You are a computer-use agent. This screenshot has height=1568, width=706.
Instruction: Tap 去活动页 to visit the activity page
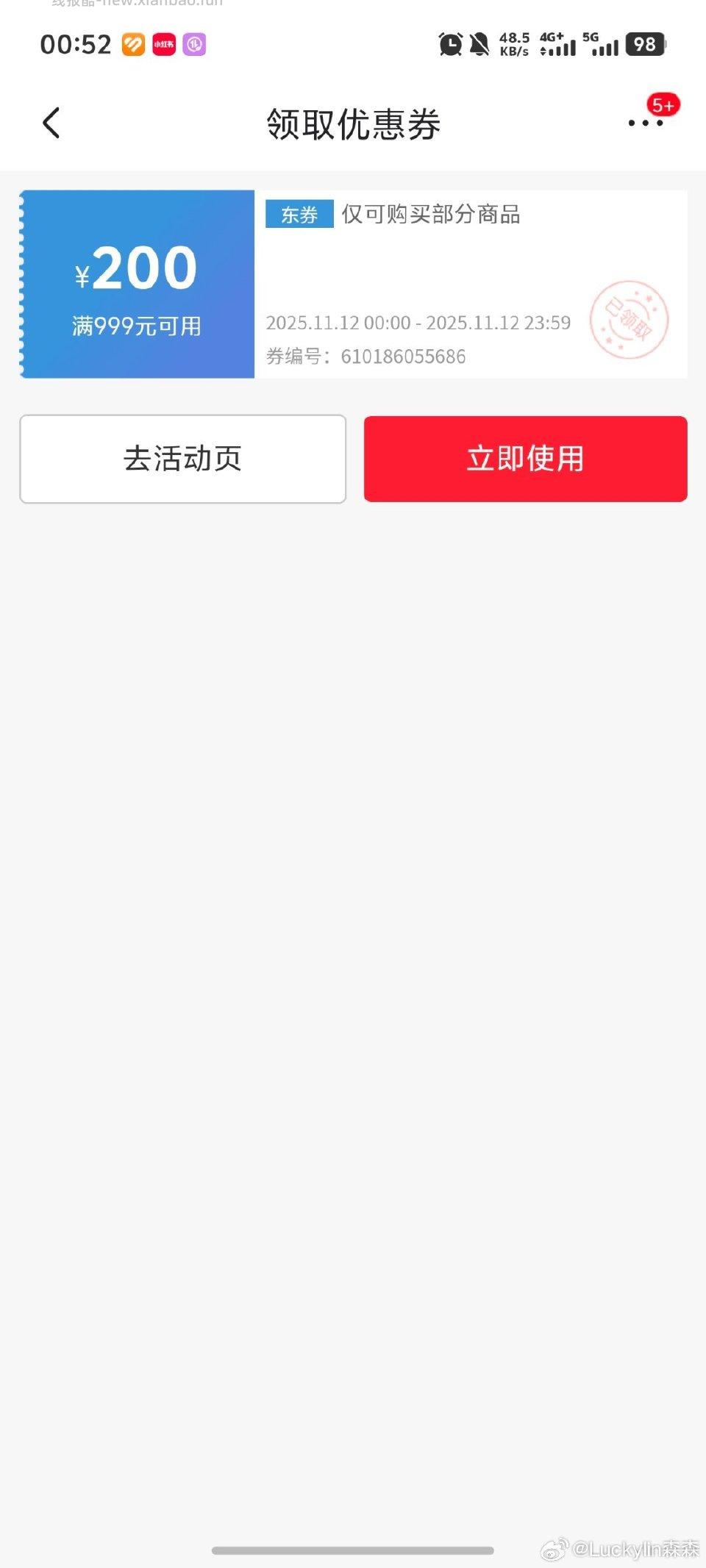click(x=182, y=458)
